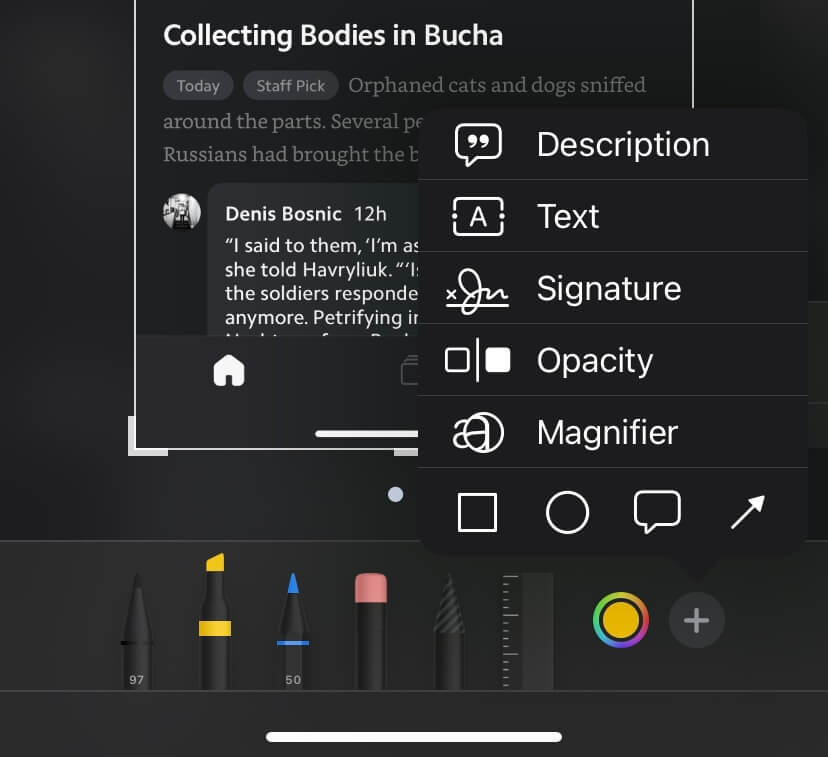Select the pink eraser tool
This screenshot has width=828, height=757.
point(370,630)
